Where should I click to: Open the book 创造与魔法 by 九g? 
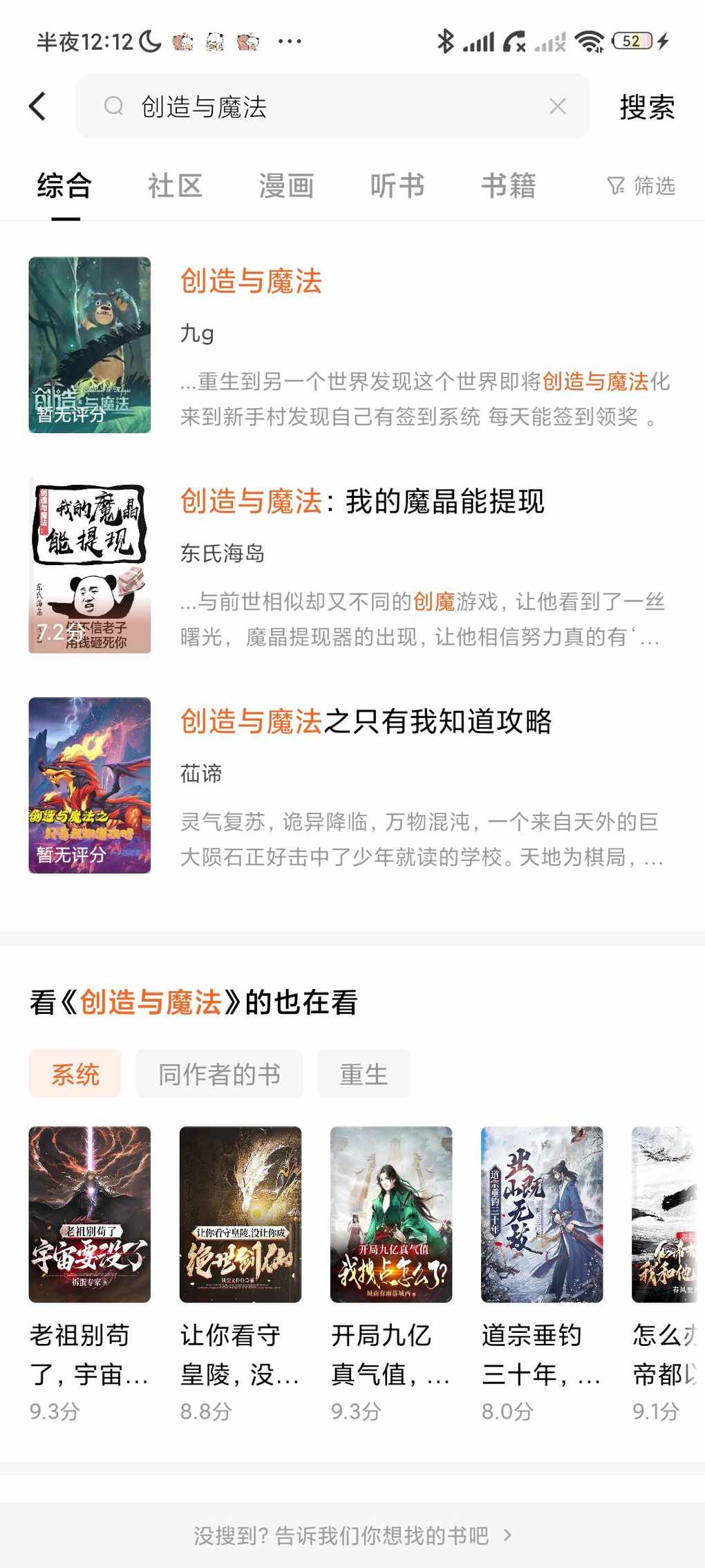(x=352, y=345)
